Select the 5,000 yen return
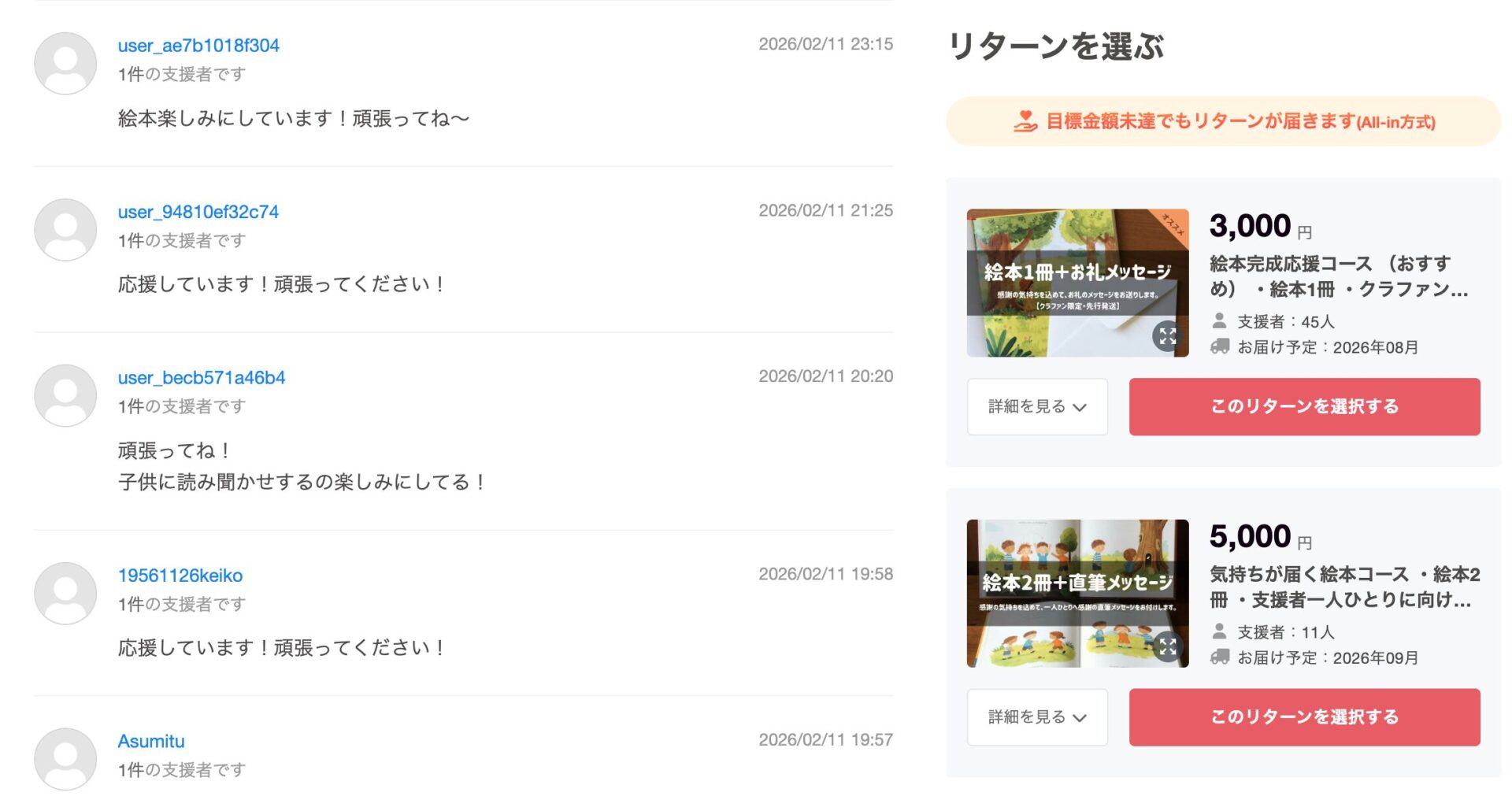Screen dimensions: 1512x796 coord(1304,717)
